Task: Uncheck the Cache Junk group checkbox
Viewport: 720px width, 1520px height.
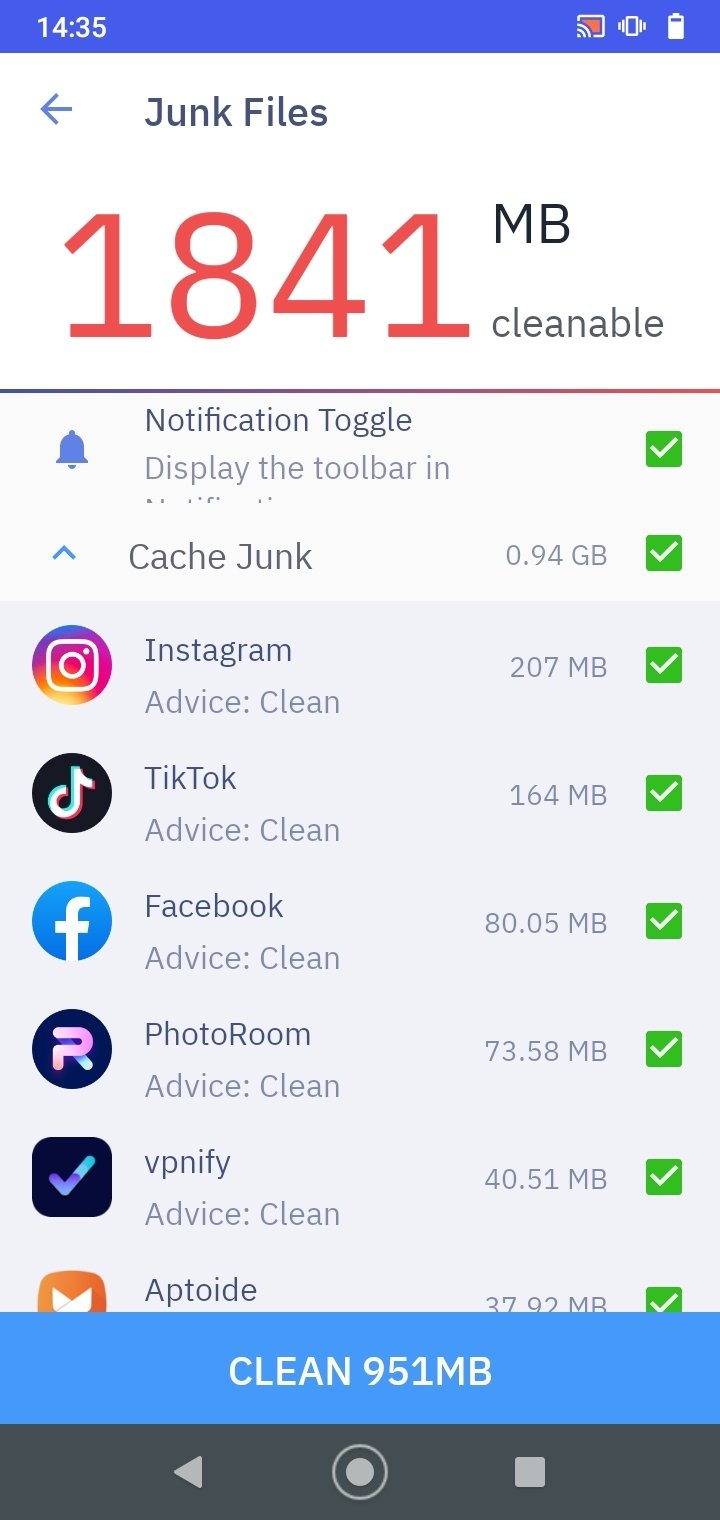Action: click(x=664, y=553)
